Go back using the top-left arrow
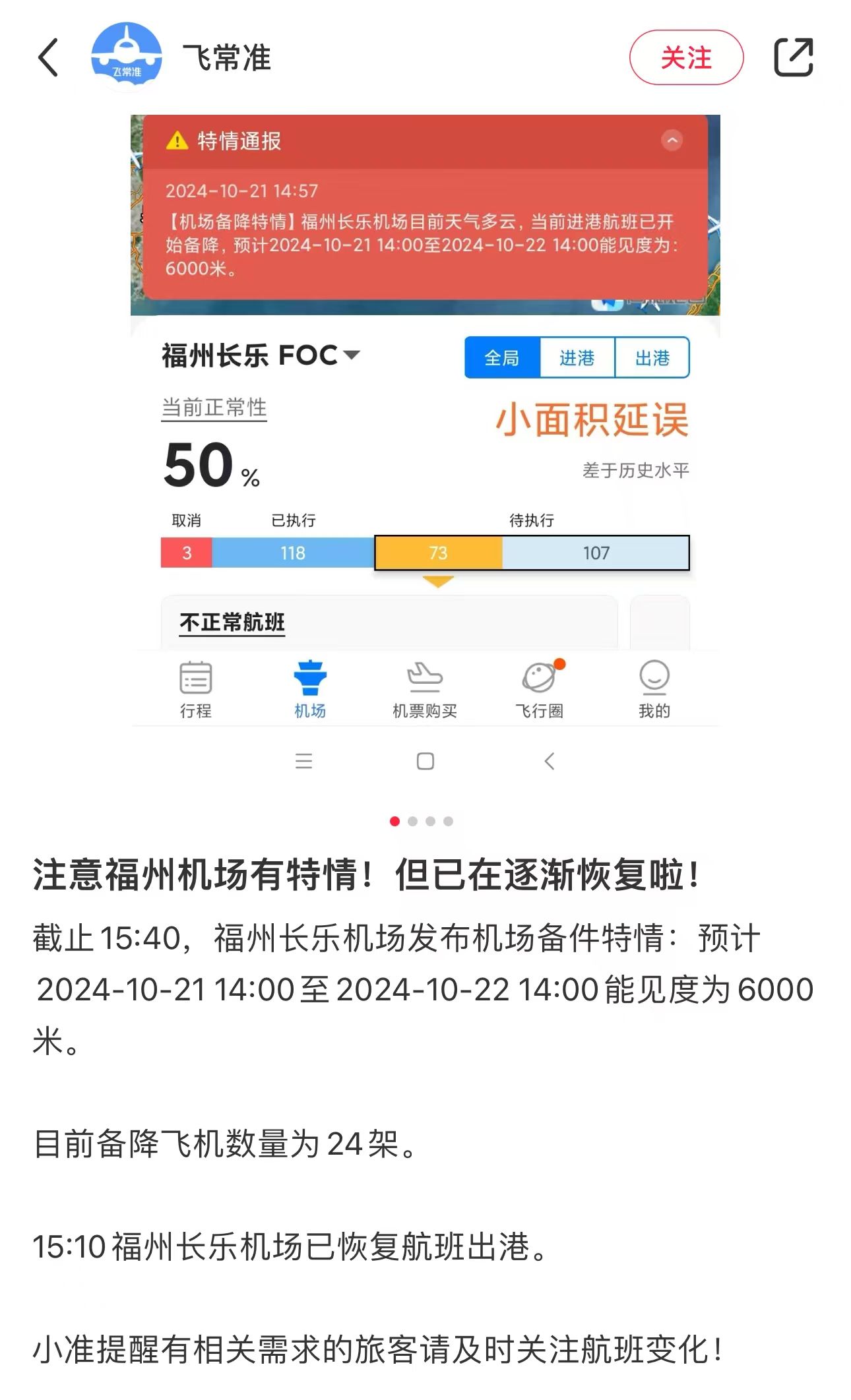Viewport: 851px width, 1400px height. point(48,57)
